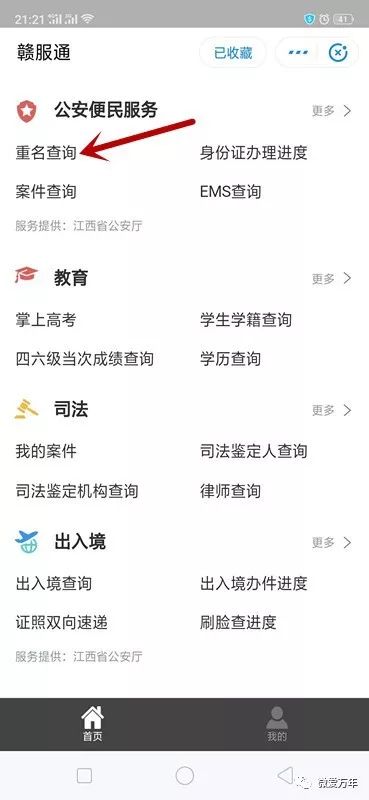Select 刷脸查进度

(x=238, y=622)
